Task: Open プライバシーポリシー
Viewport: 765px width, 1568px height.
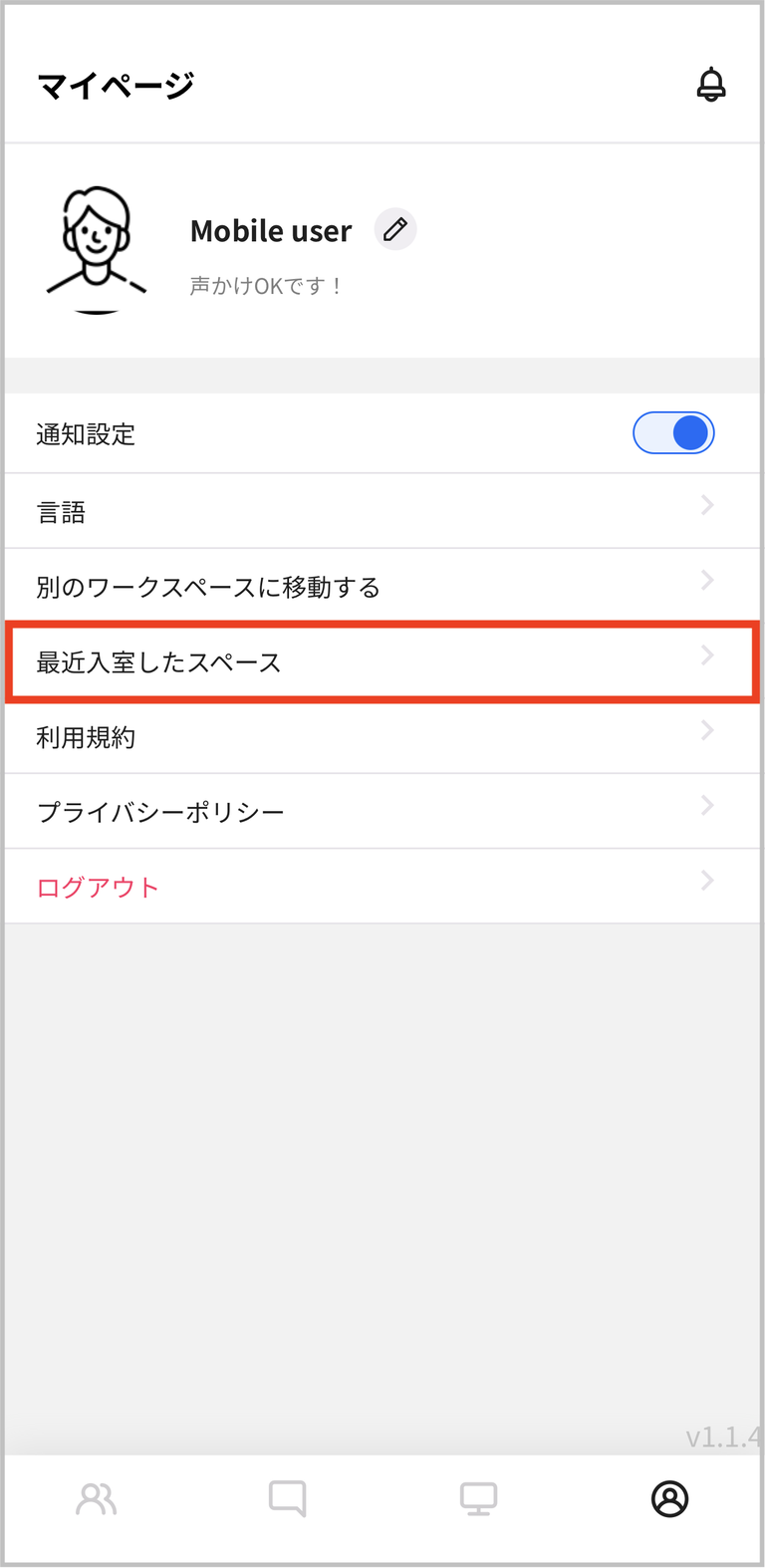Action: 382,812
